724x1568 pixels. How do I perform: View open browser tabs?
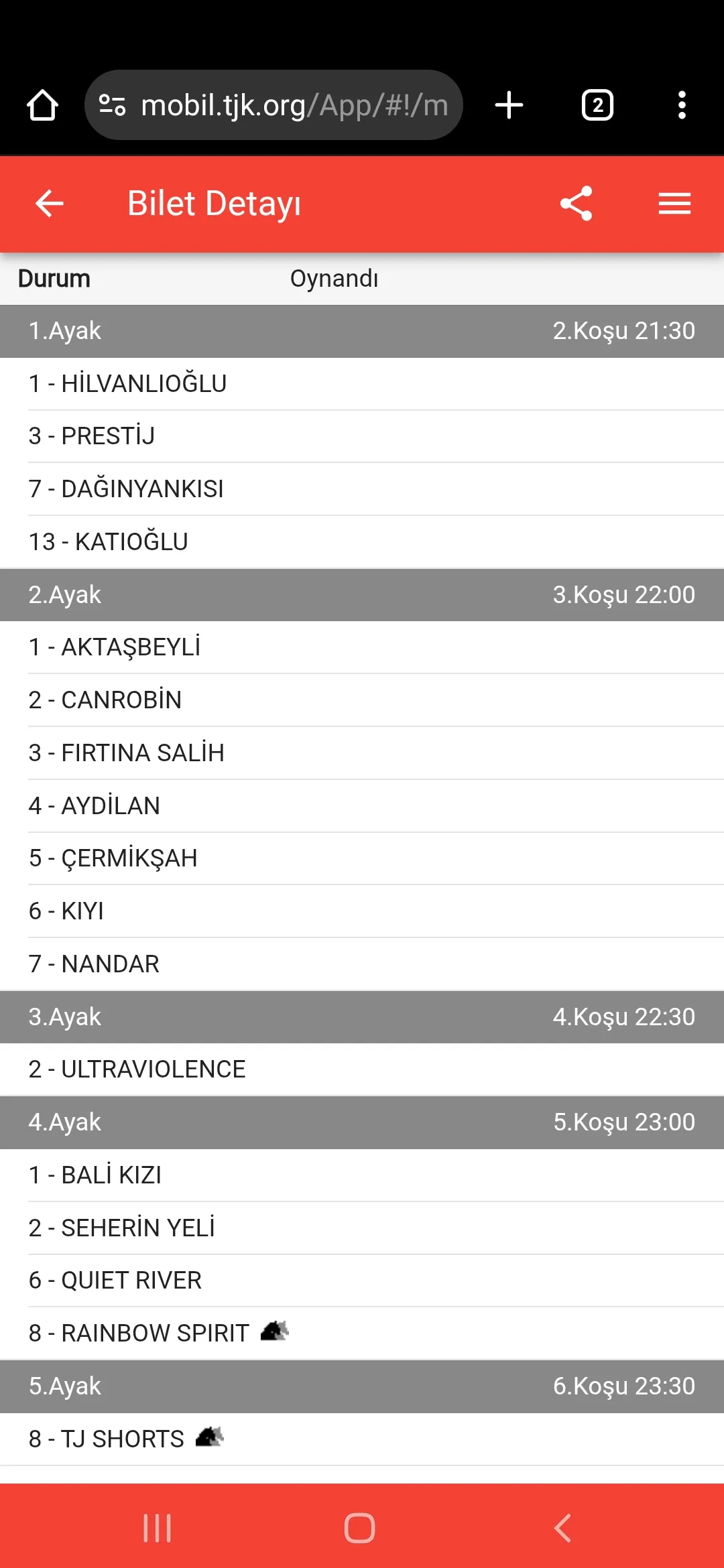coord(597,105)
